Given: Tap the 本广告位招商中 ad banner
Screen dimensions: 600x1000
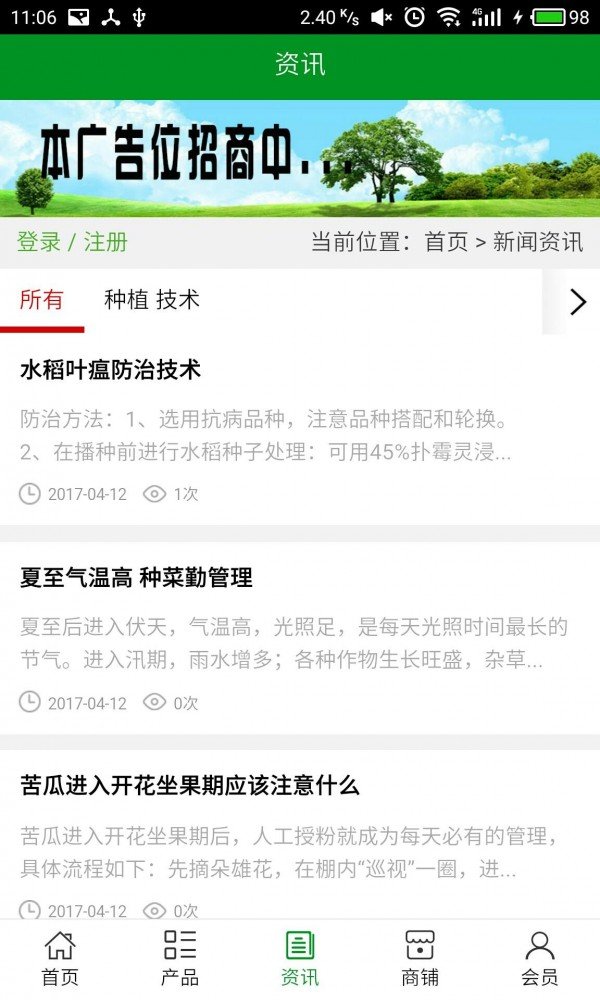Looking at the screenshot, I should click(300, 158).
